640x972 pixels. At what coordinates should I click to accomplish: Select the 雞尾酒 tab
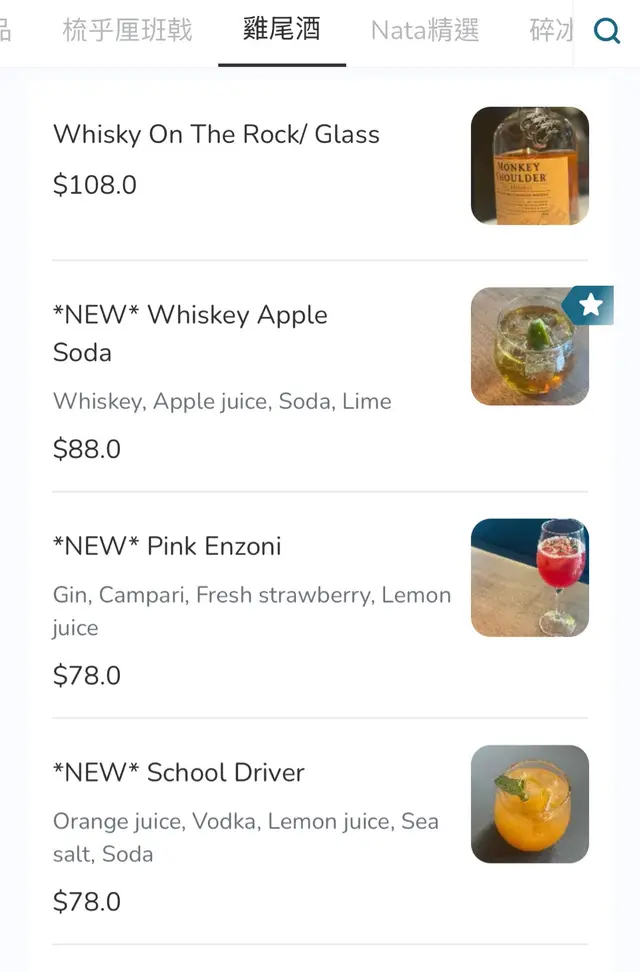tap(282, 30)
